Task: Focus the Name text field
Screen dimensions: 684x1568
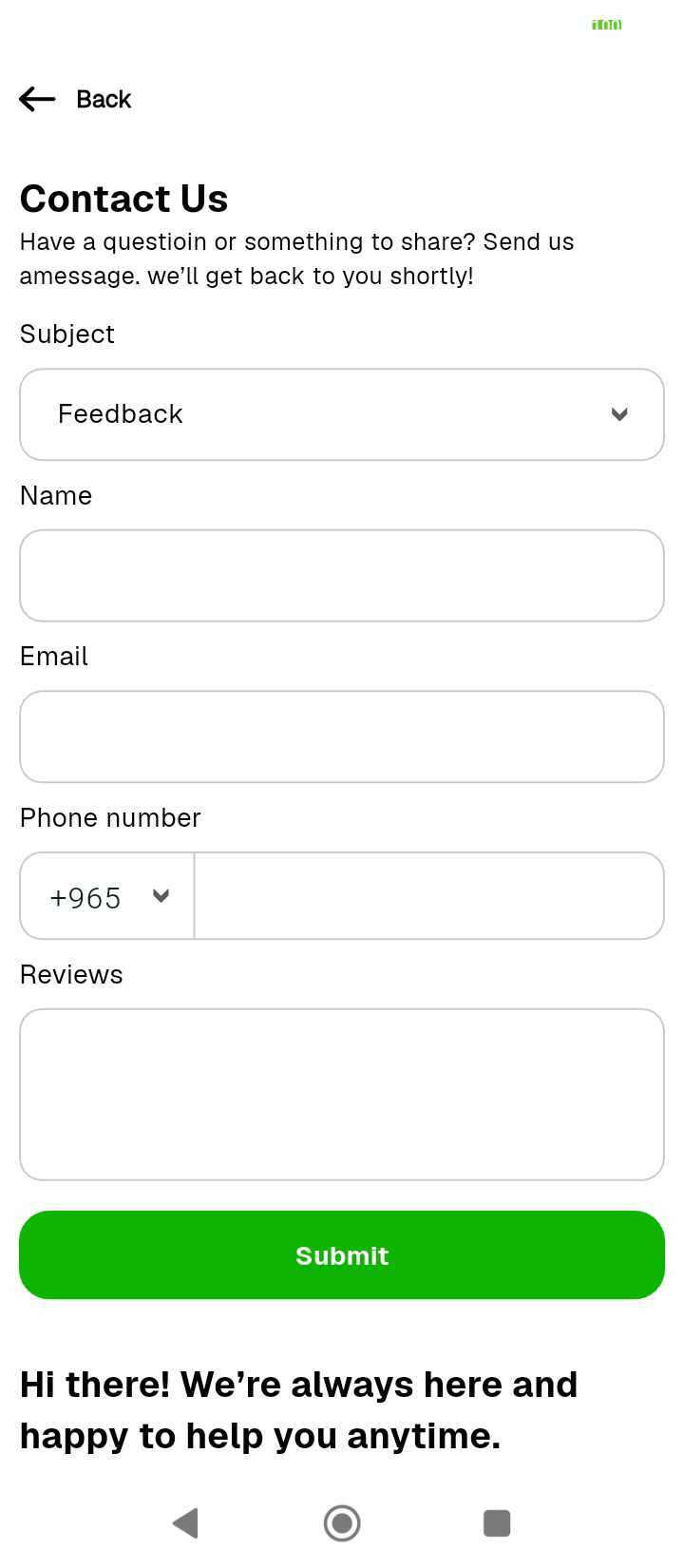Action: (342, 576)
